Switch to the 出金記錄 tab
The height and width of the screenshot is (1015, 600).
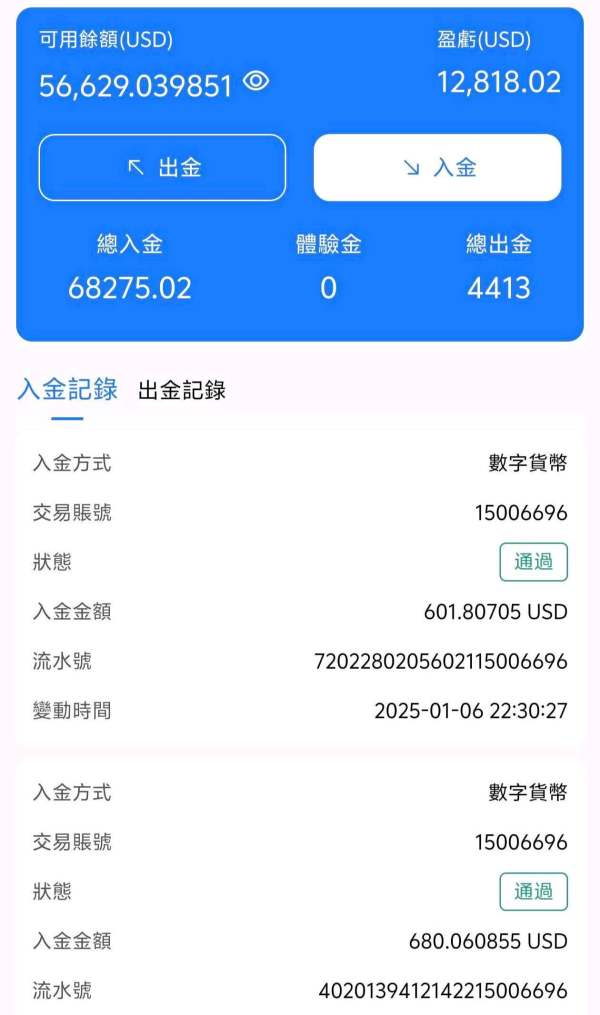click(x=182, y=390)
